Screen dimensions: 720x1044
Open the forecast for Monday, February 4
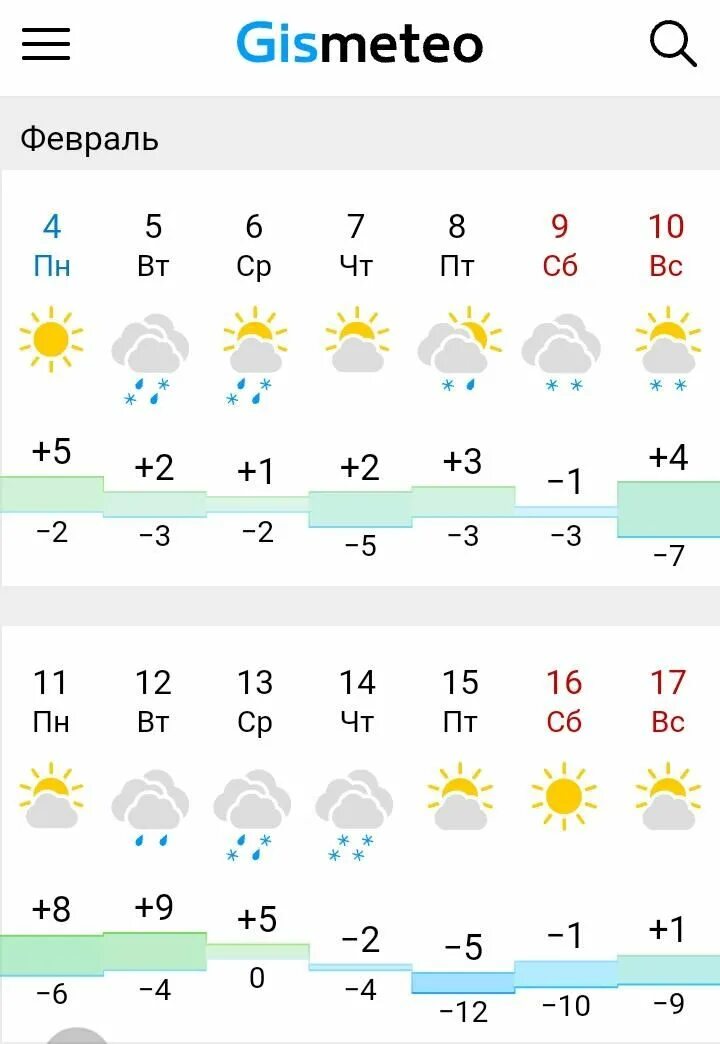[51, 340]
